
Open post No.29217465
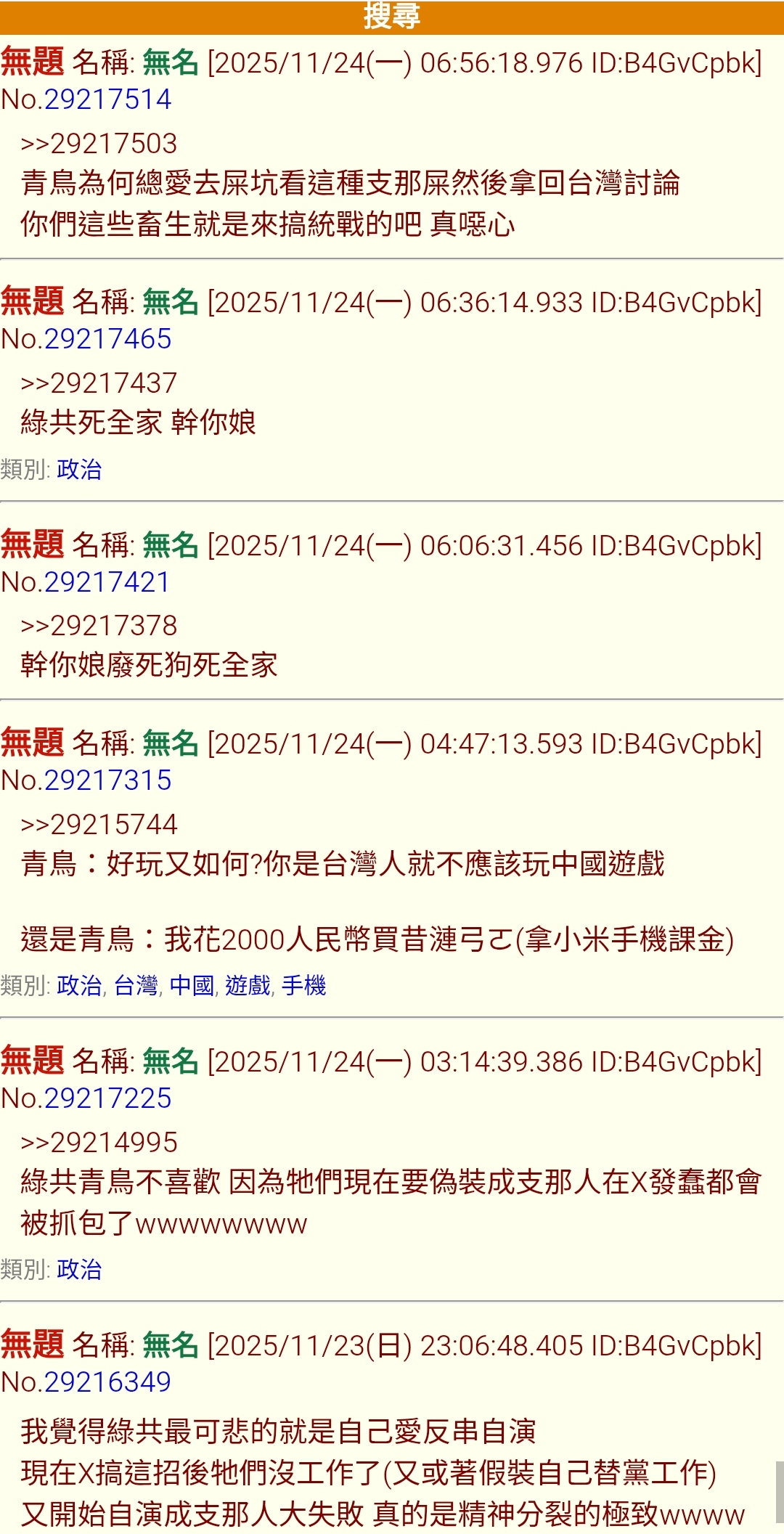107,339
